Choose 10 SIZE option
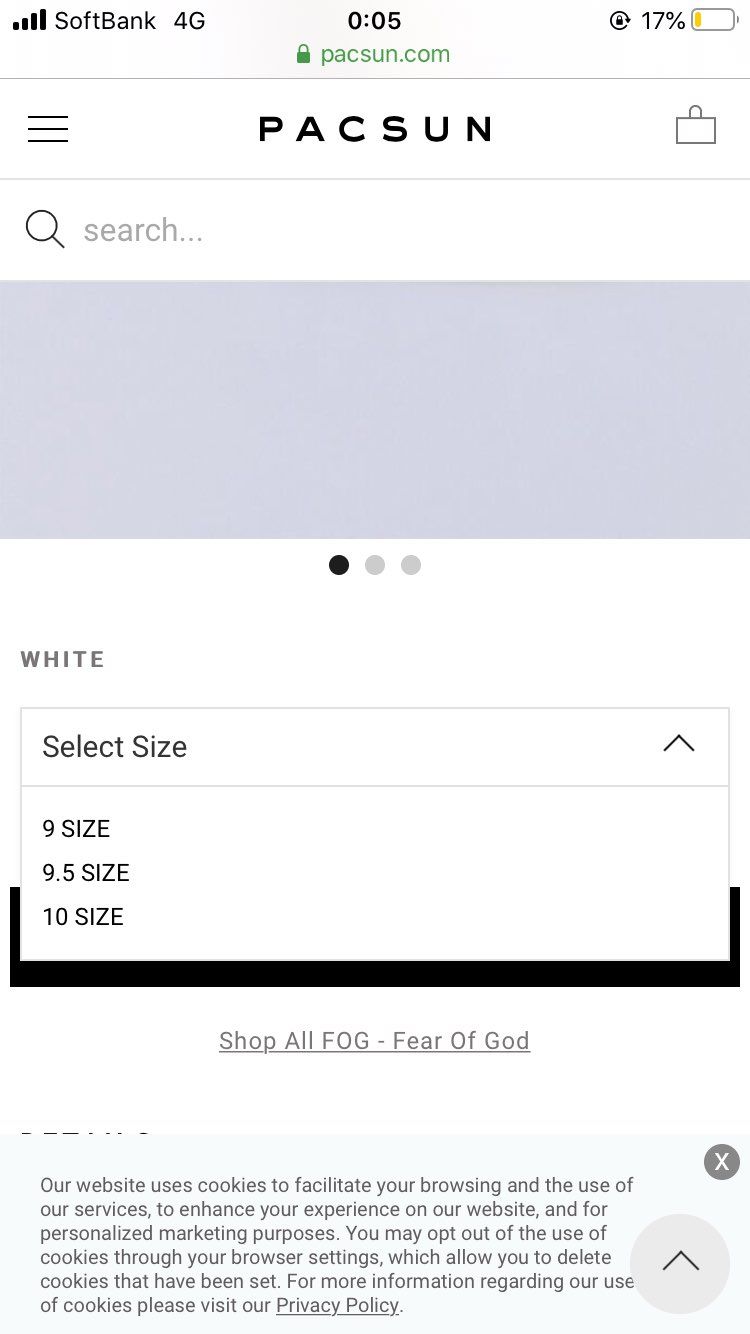Viewport: 750px width, 1334px height. (83, 917)
